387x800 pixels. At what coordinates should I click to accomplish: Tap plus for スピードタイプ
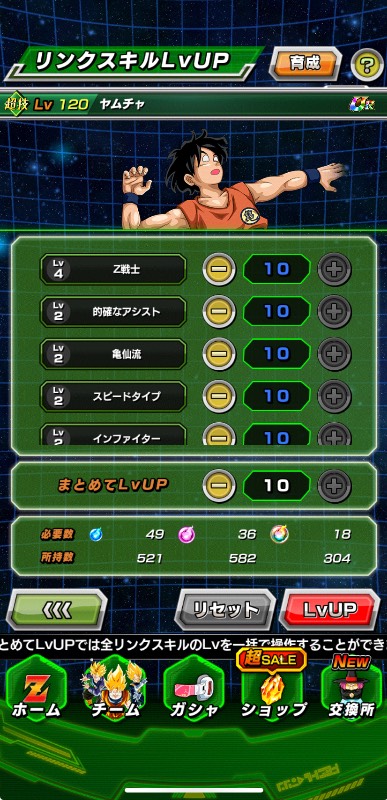[x=334, y=396]
